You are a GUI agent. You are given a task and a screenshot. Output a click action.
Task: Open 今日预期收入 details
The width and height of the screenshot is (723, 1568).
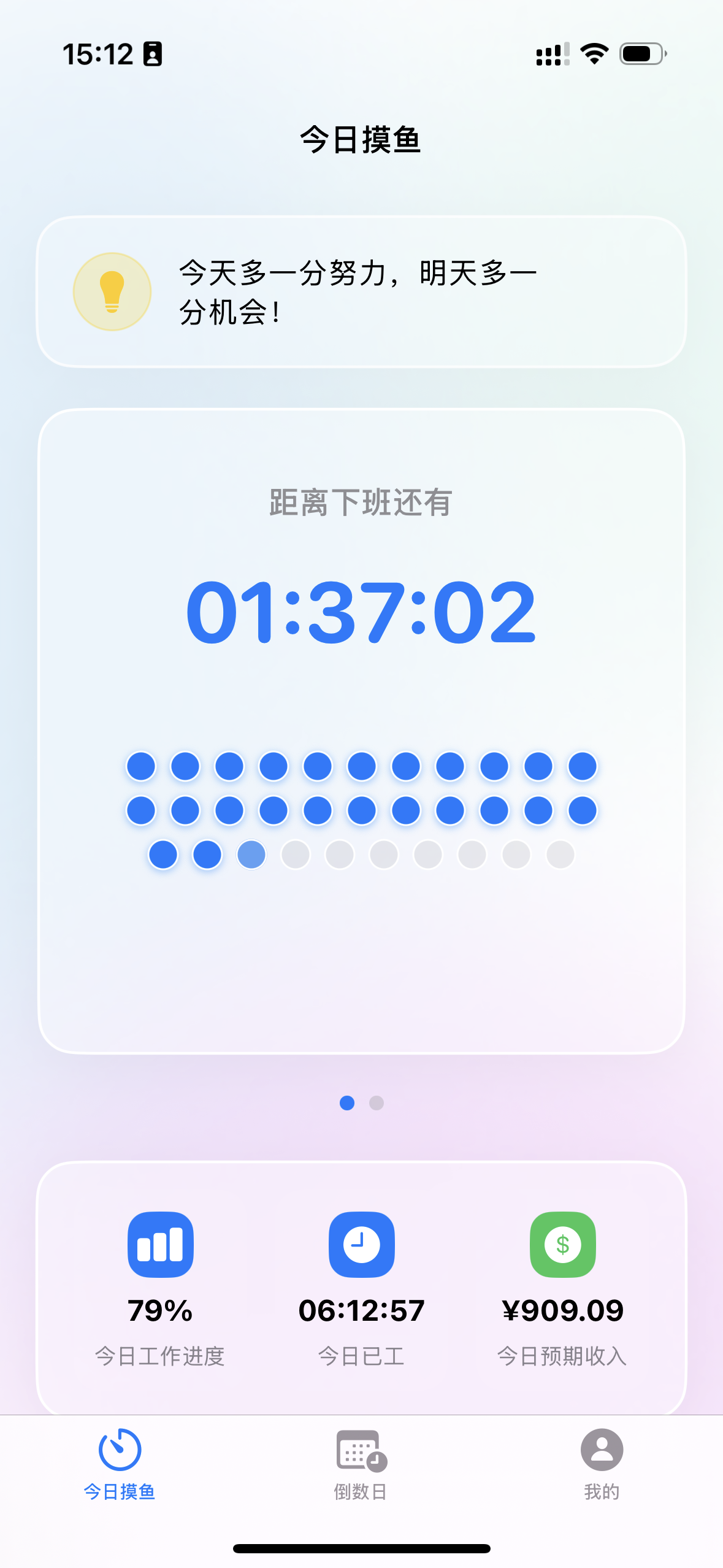(562, 1294)
